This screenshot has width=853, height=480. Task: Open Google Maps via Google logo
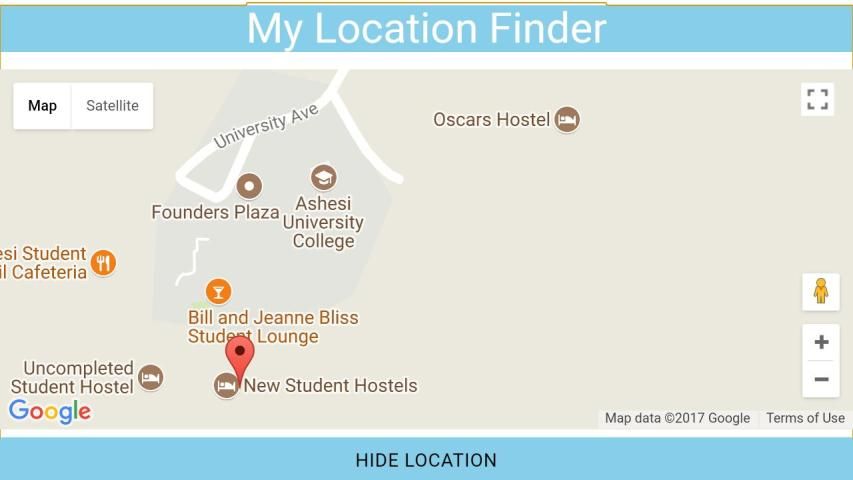tap(50, 410)
